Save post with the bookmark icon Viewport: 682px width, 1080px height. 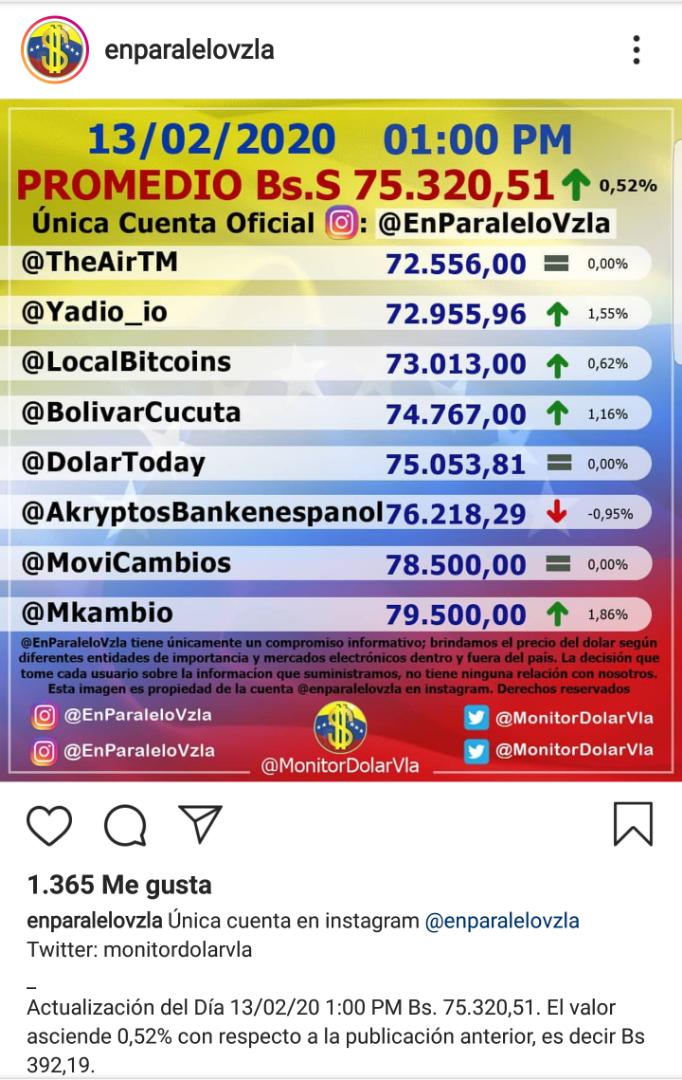[x=632, y=824]
